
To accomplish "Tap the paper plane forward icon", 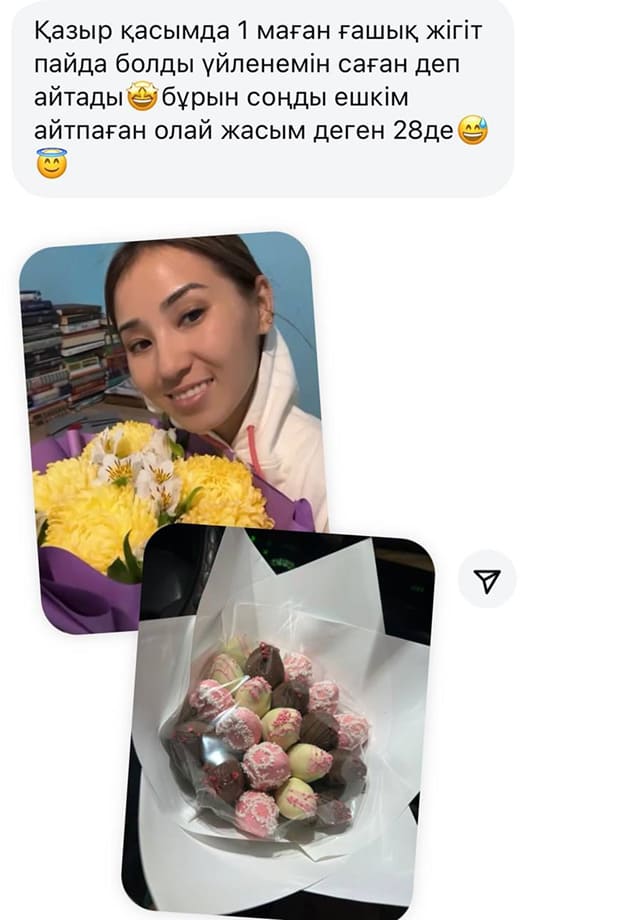I will click(x=487, y=580).
